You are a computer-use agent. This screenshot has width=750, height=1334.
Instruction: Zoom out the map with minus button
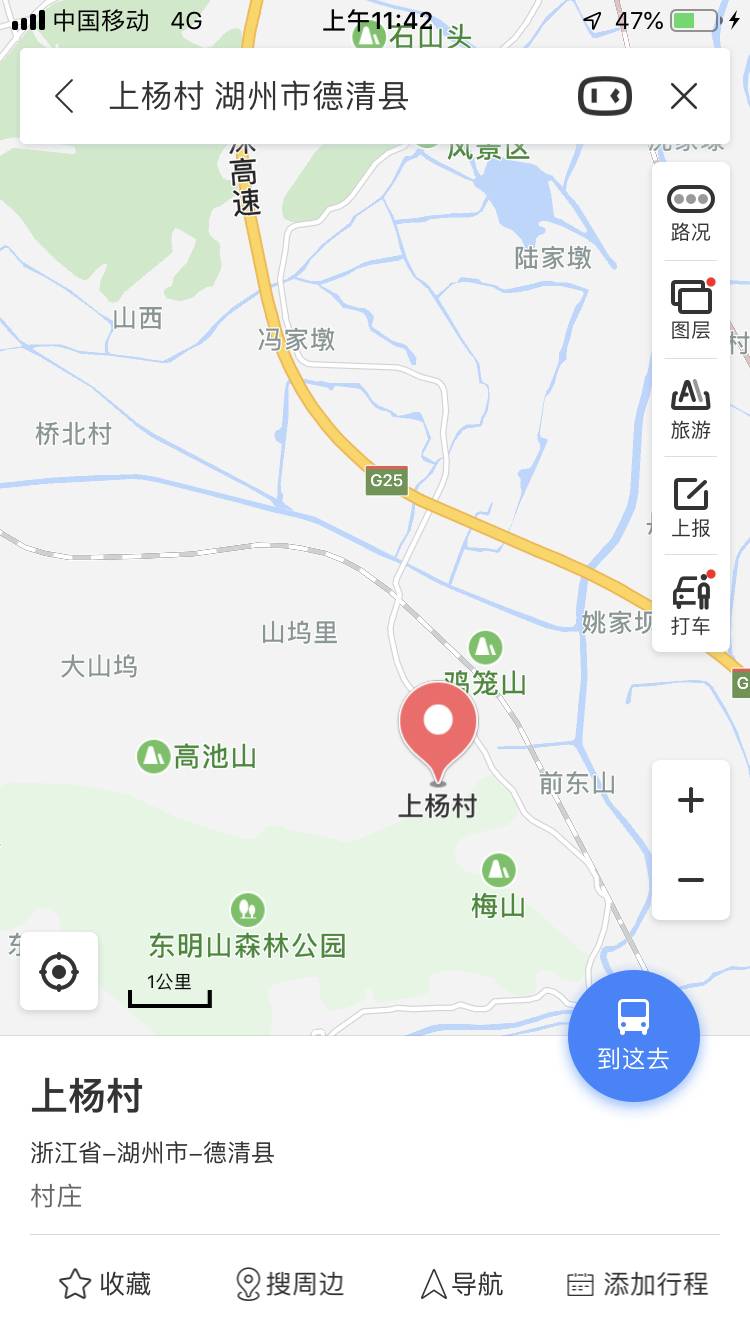pyautogui.click(x=691, y=880)
